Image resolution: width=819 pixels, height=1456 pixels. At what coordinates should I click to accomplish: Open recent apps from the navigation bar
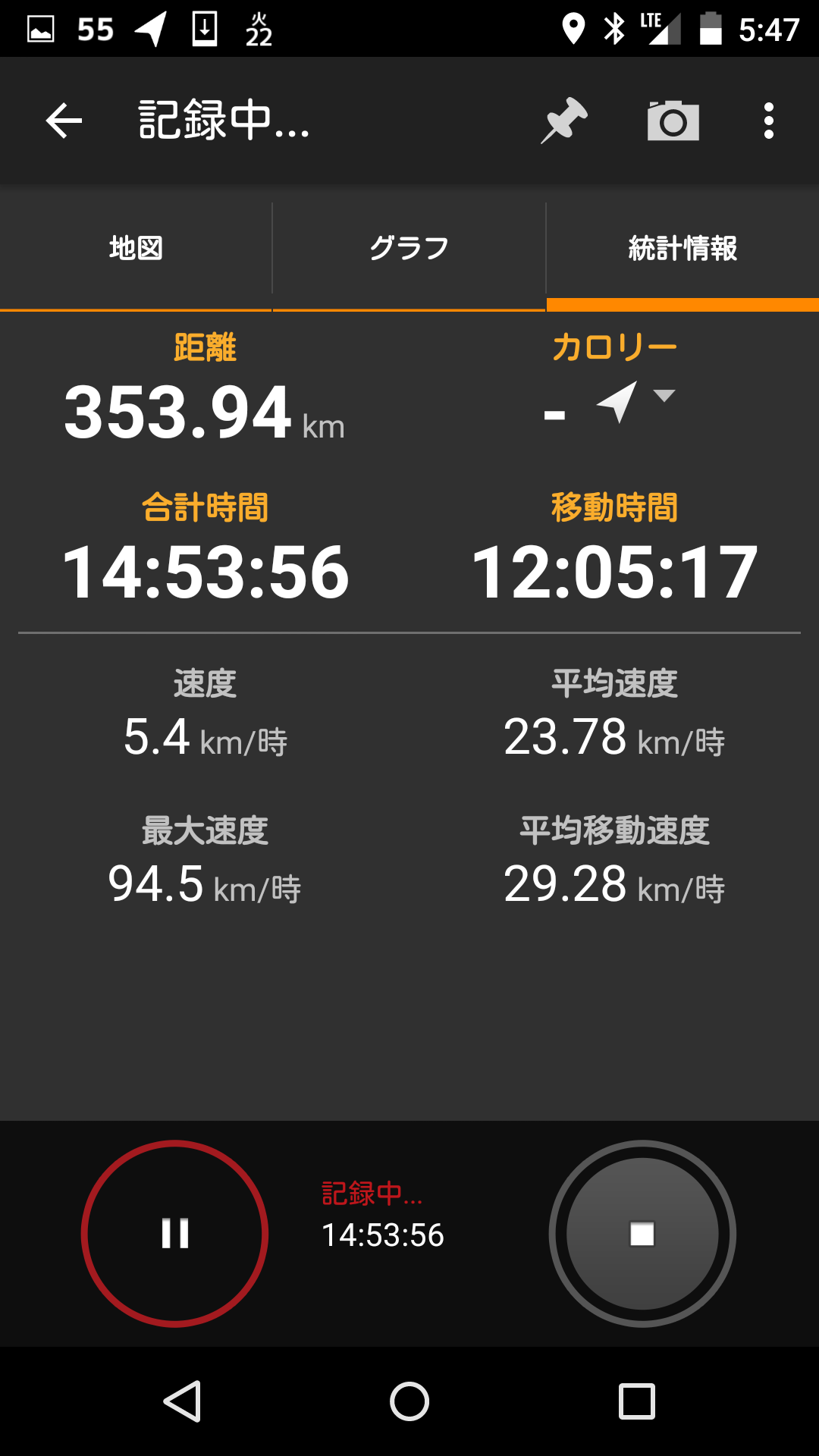click(x=637, y=1401)
